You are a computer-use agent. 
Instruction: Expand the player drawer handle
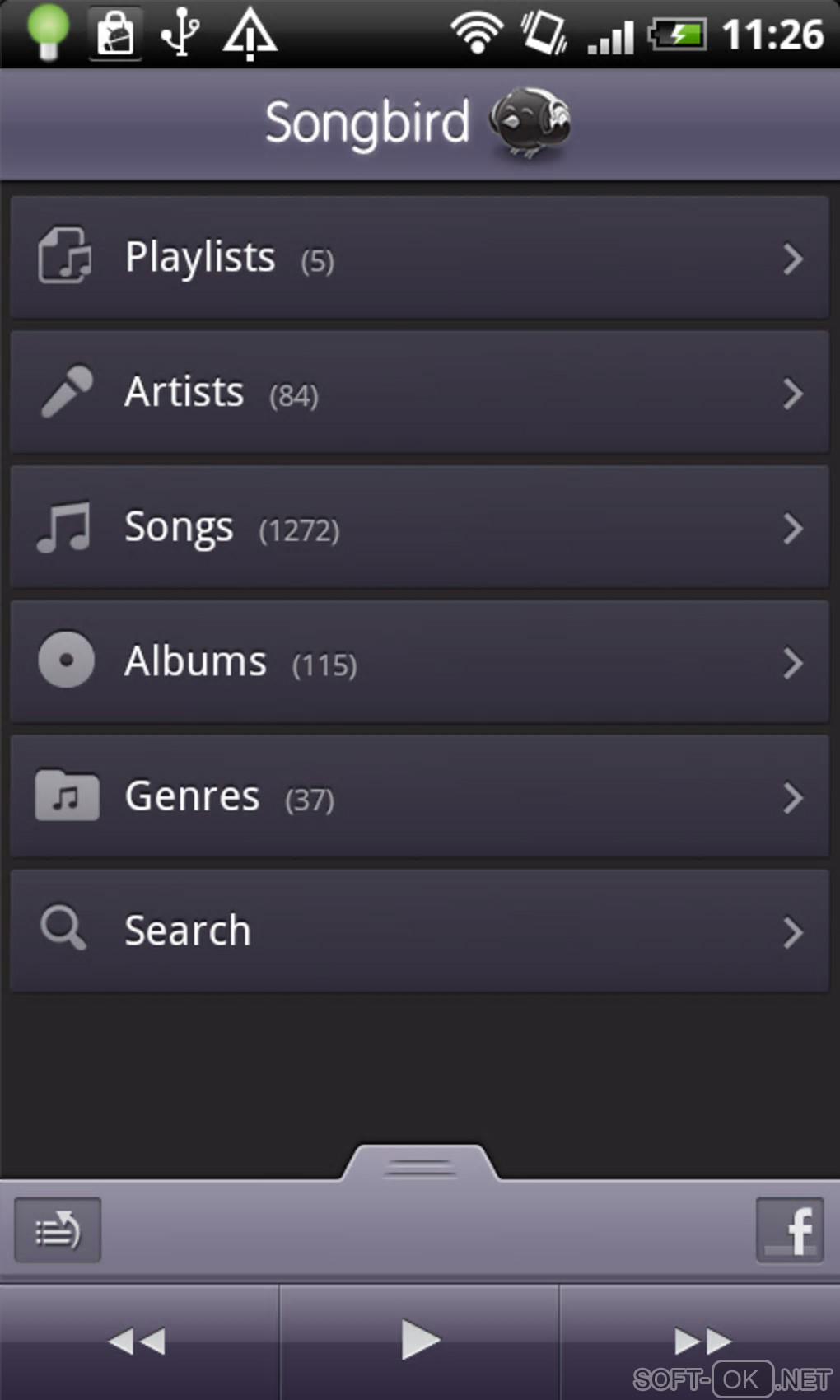(x=420, y=1165)
